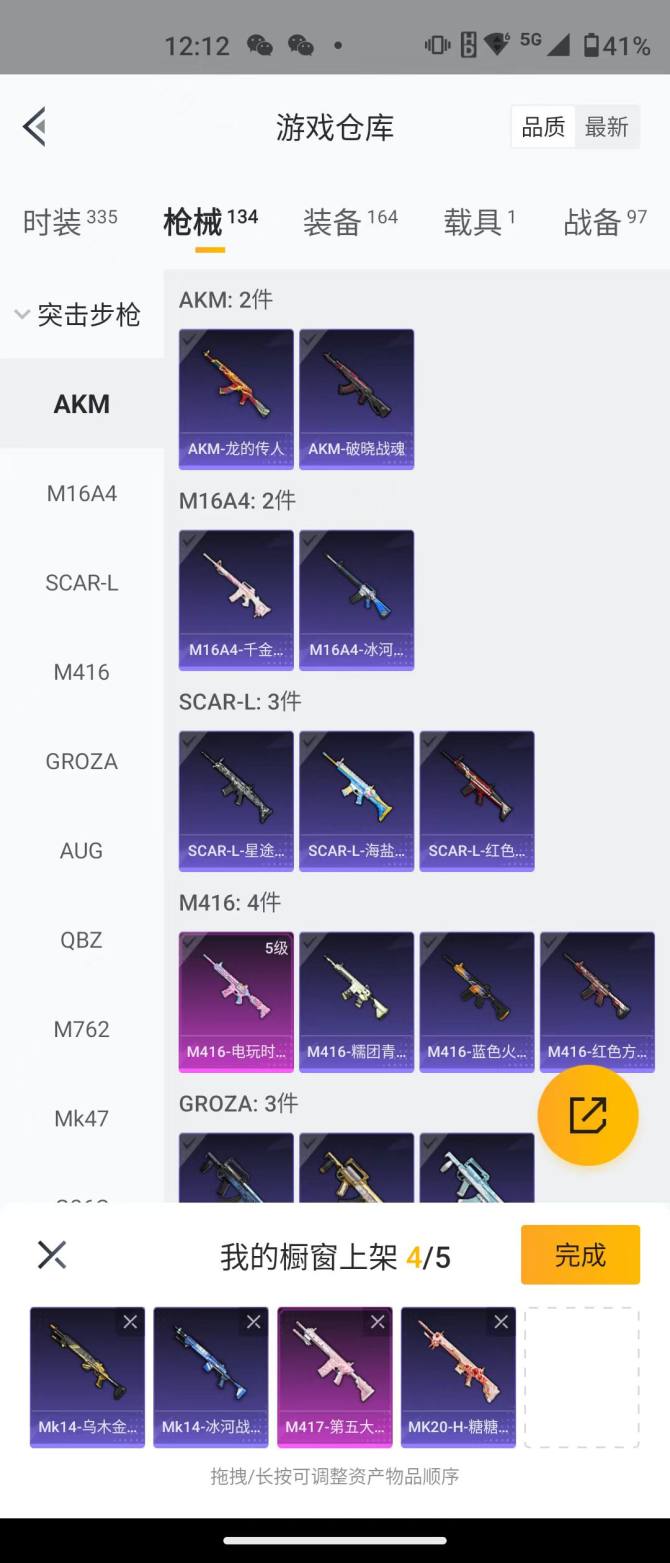Screen dimensions: 670x1563
Task: Select the AKM-龙的传人 skin
Action: (236, 398)
